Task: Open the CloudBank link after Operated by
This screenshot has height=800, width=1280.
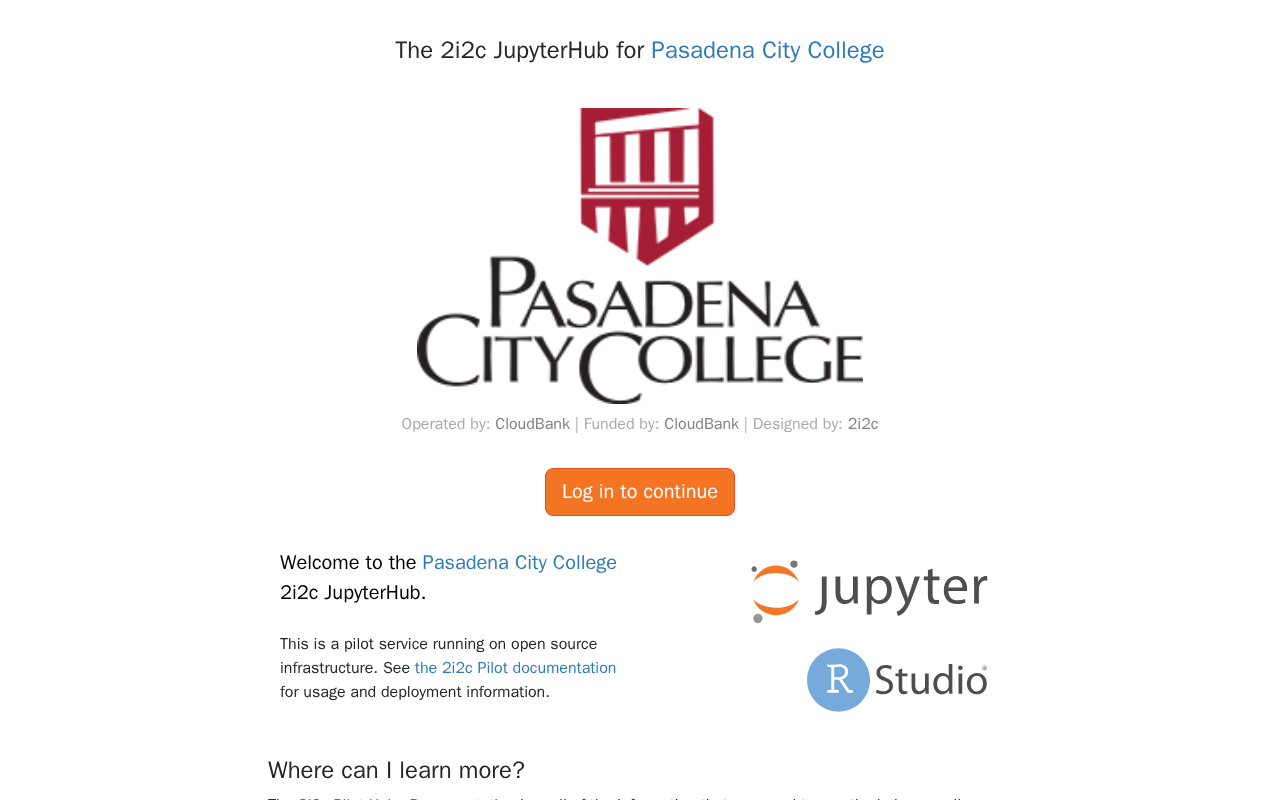Action: point(532,424)
